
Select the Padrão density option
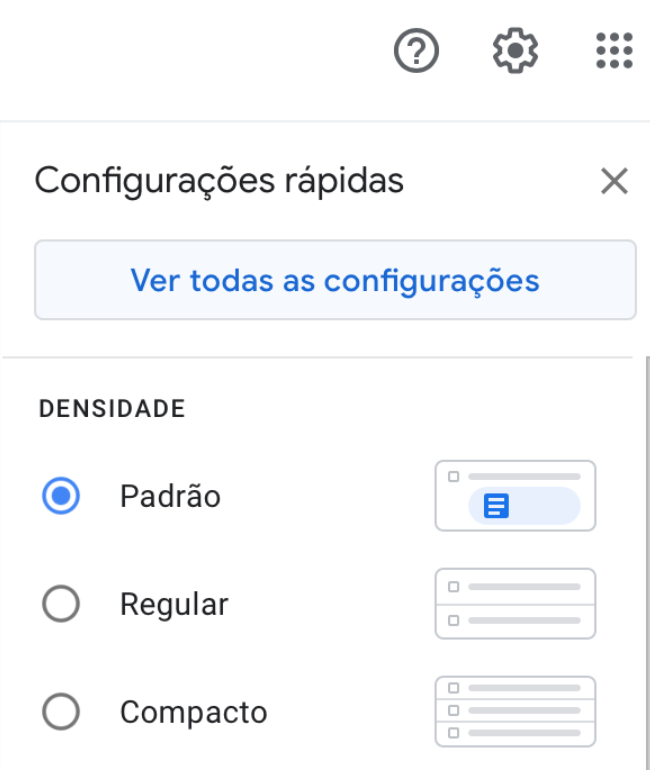click(62, 496)
